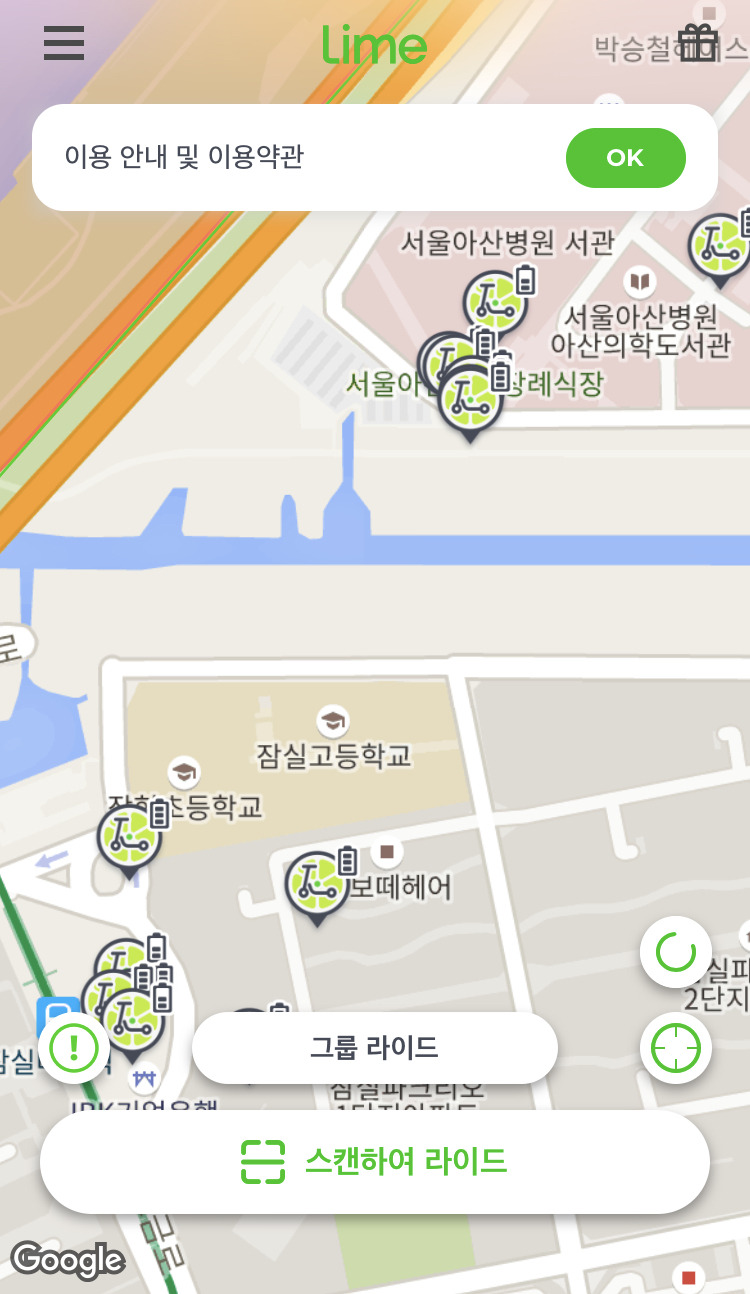This screenshot has height=1294, width=750.
Task: Center map on my location
Action: tap(676, 1048)
